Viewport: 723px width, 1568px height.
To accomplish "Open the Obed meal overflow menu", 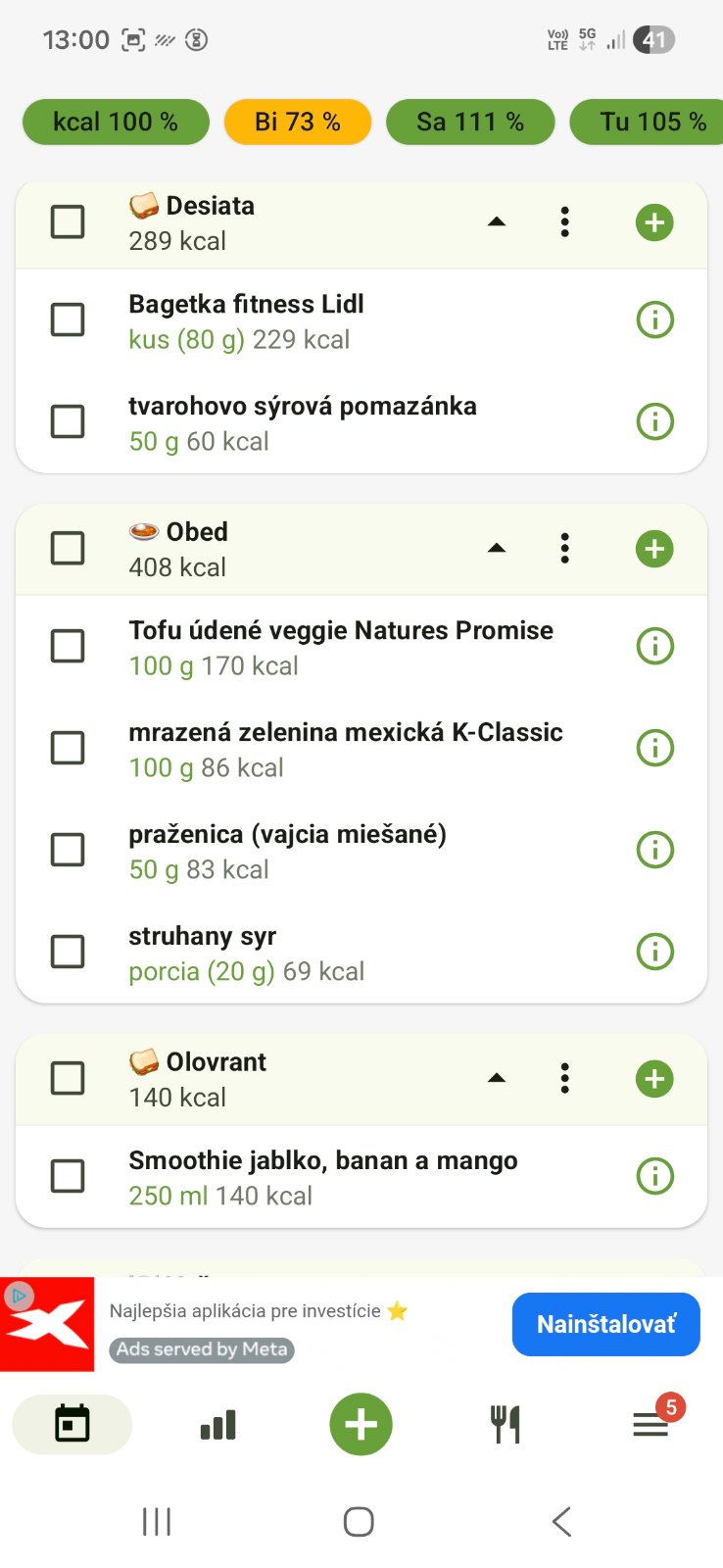I will (564, 549).
